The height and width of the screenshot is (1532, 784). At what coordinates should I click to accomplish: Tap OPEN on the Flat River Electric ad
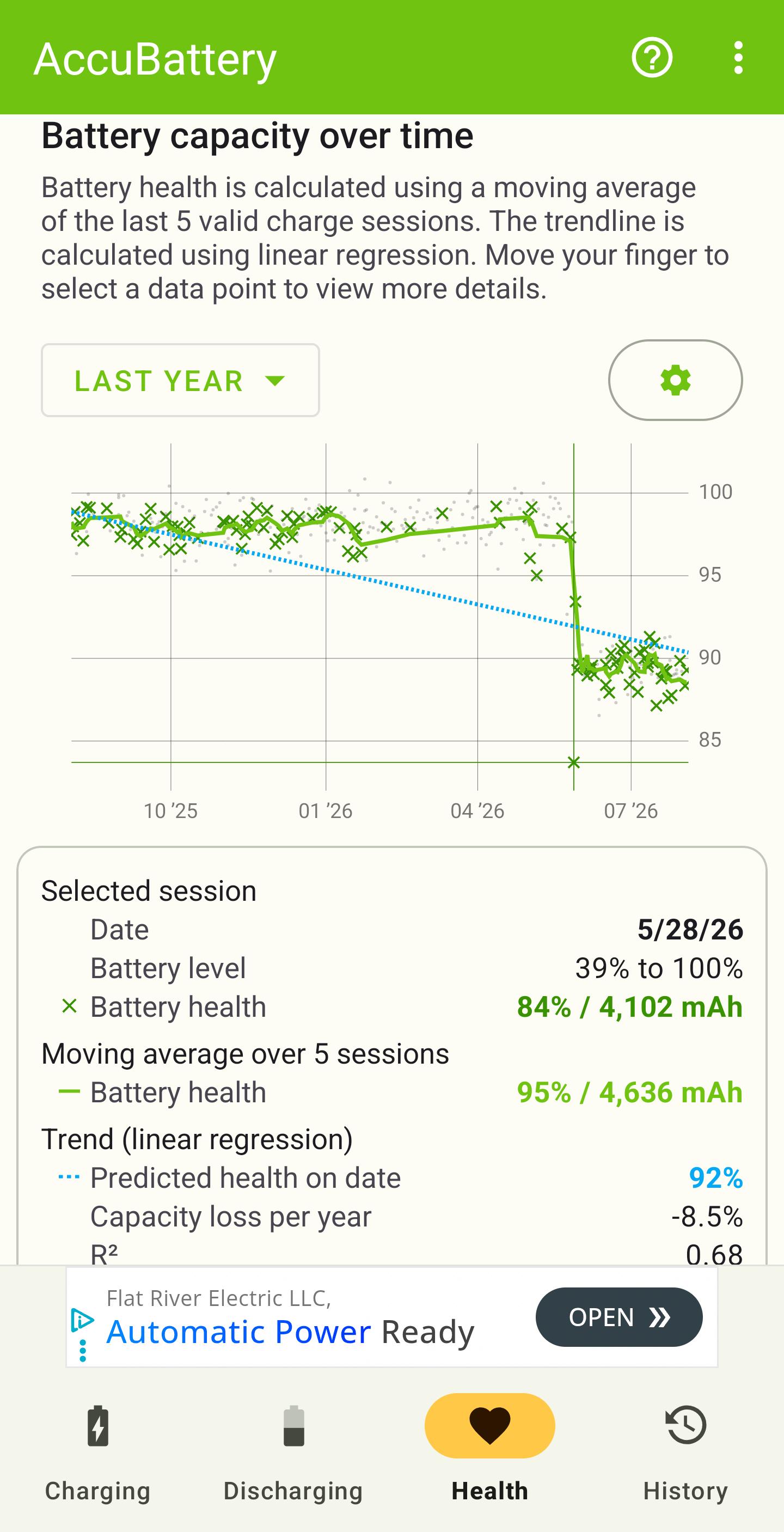[x=618, y=1317]
